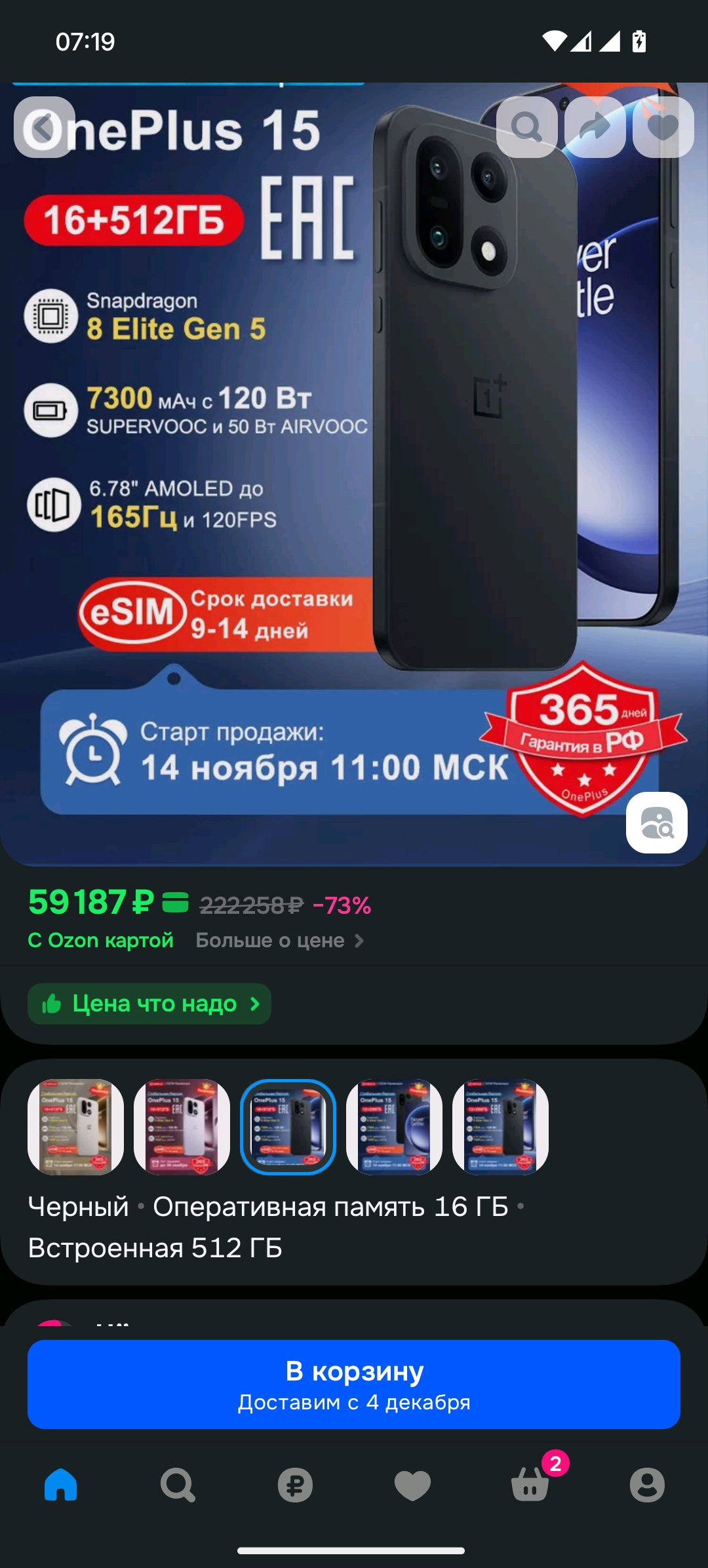Viewport: 708px width, 1568px height.
Task: Go back using the top-left arrow
Action: [x=44, y=127]
